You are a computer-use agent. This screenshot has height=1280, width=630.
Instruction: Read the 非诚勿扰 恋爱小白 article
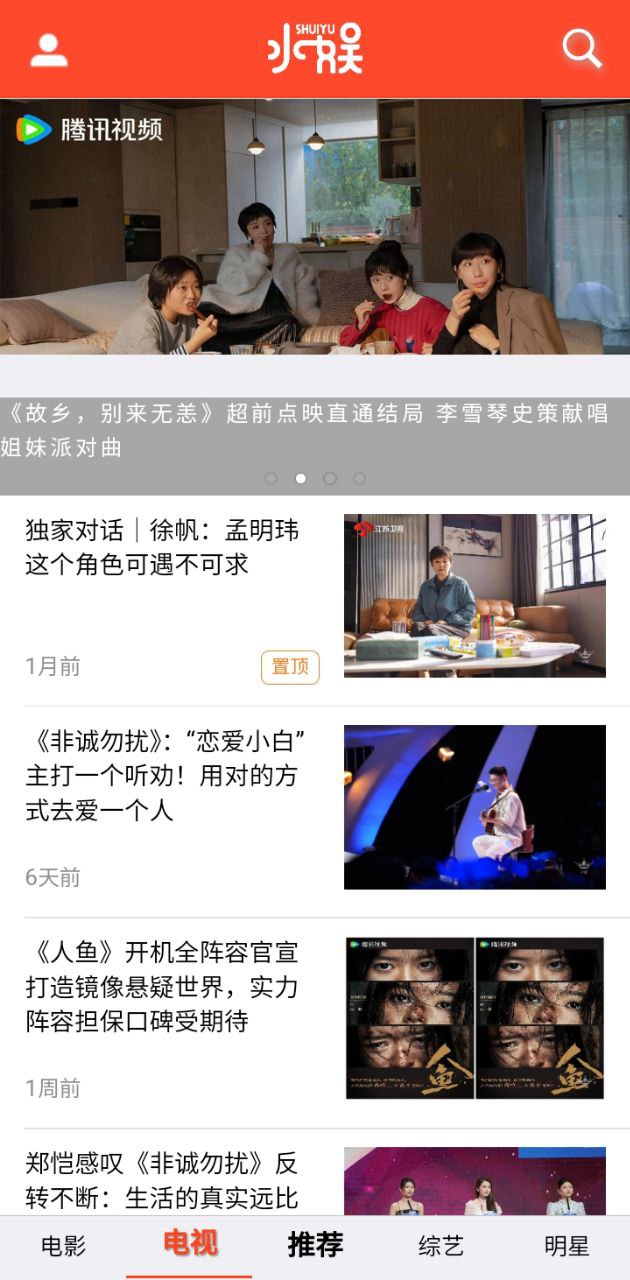[x=165, y=775]
